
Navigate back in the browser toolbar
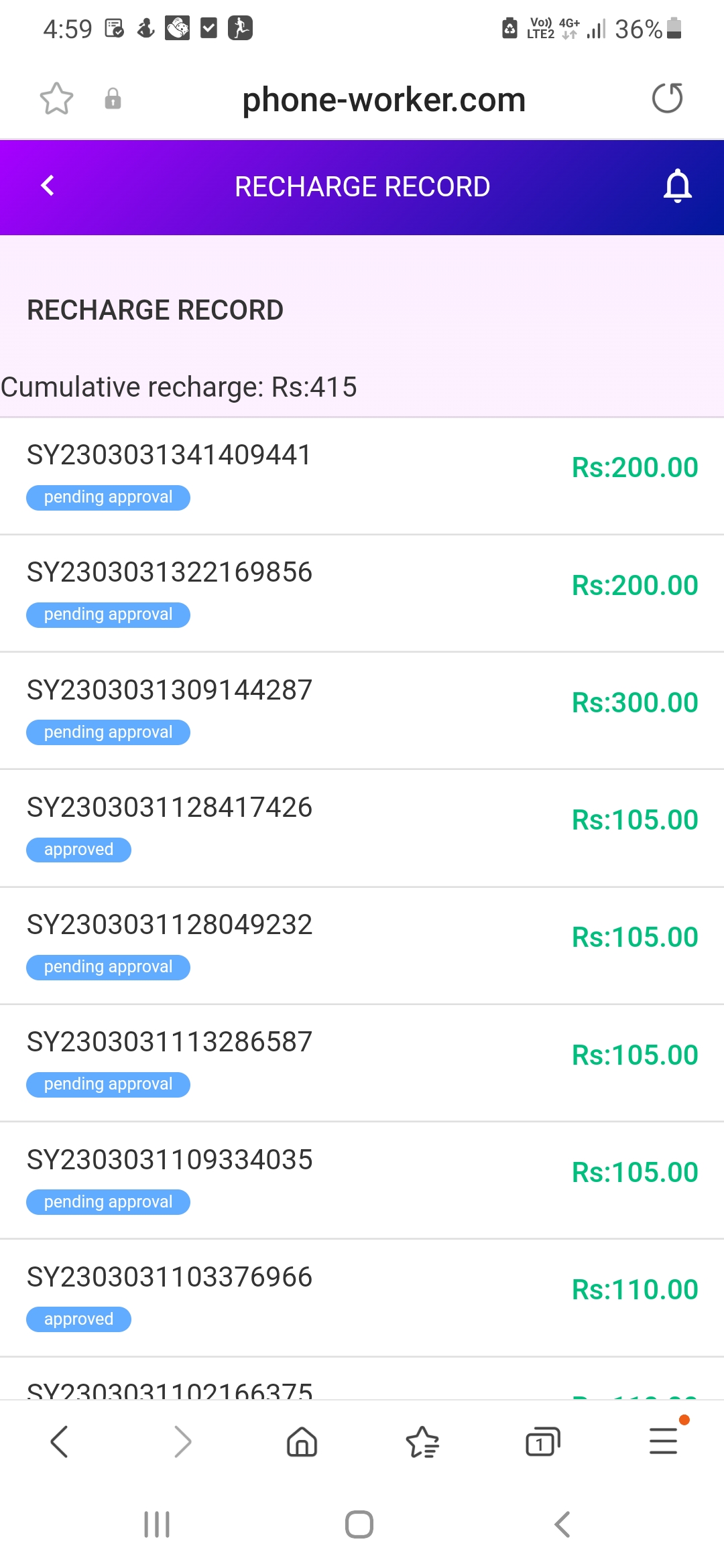point(59,1441)
